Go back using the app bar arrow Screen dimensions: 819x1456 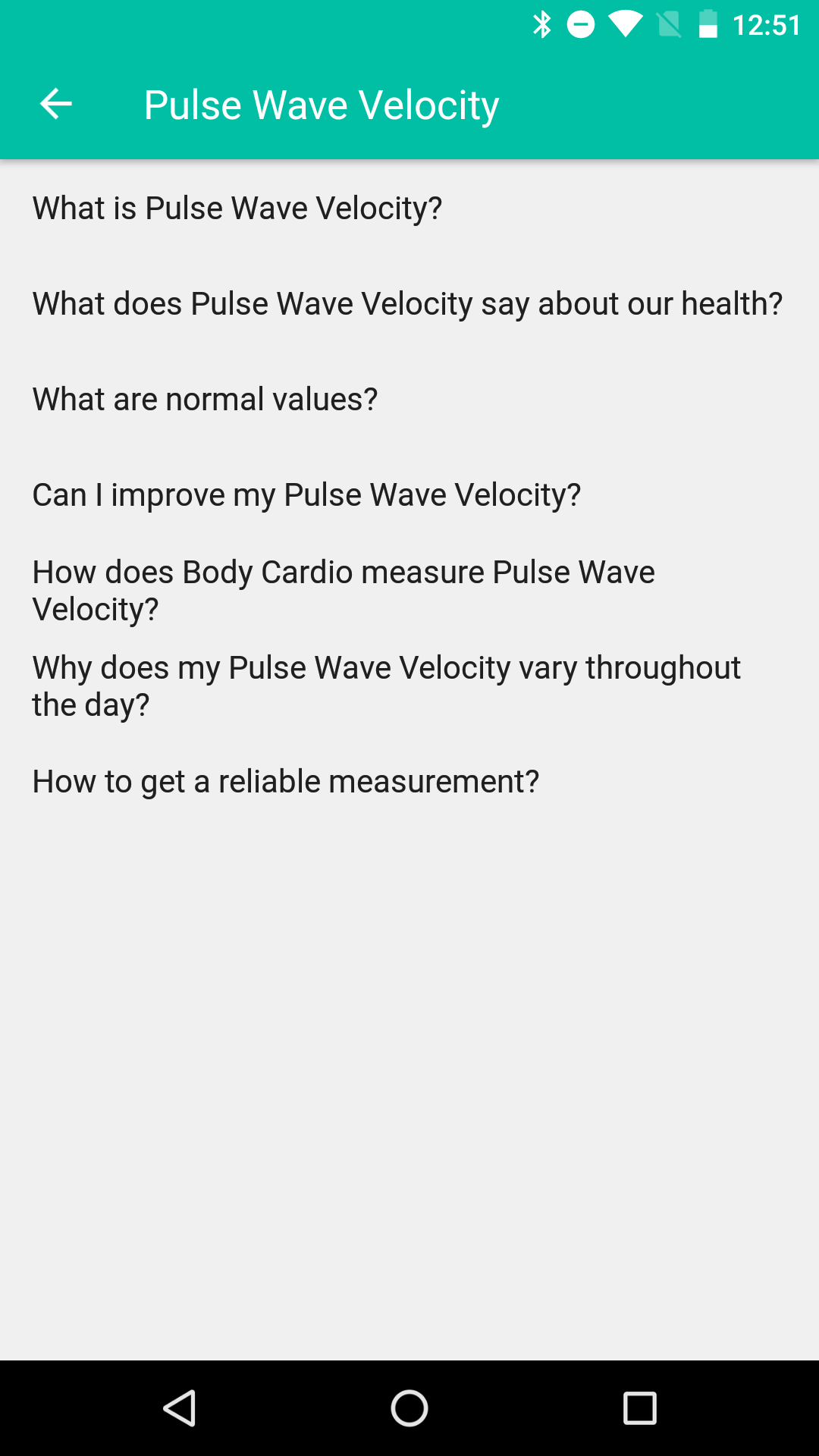coord(55,104)
